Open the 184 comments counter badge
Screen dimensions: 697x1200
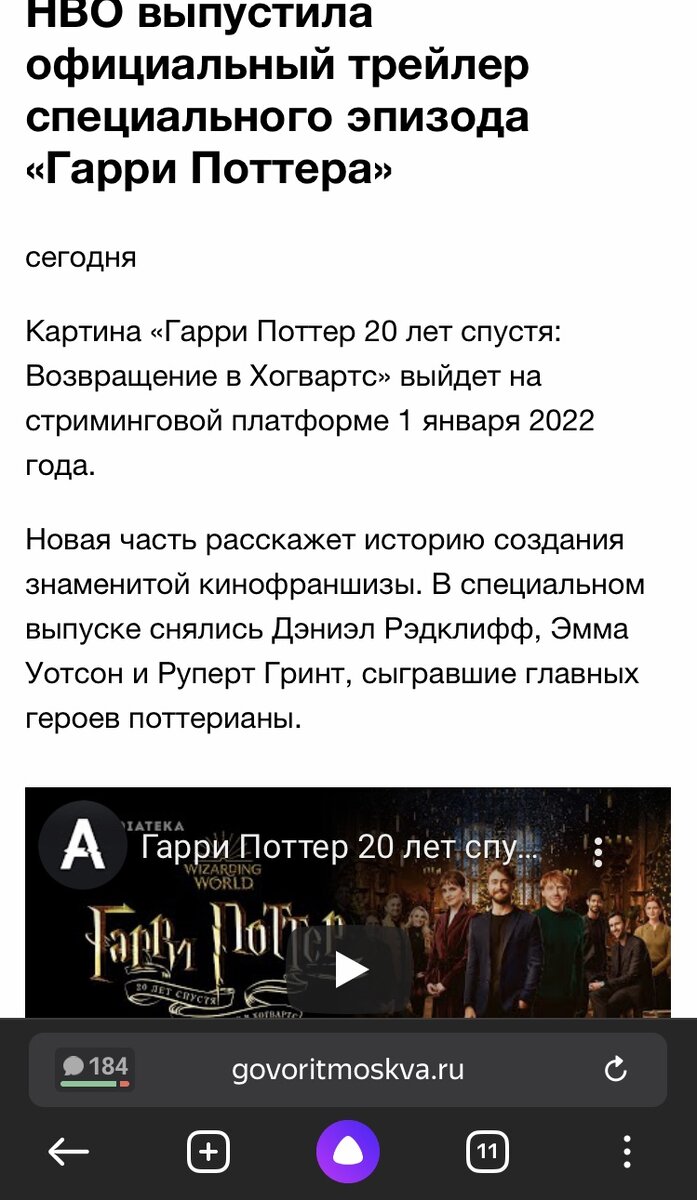[x=95, y=1069]
